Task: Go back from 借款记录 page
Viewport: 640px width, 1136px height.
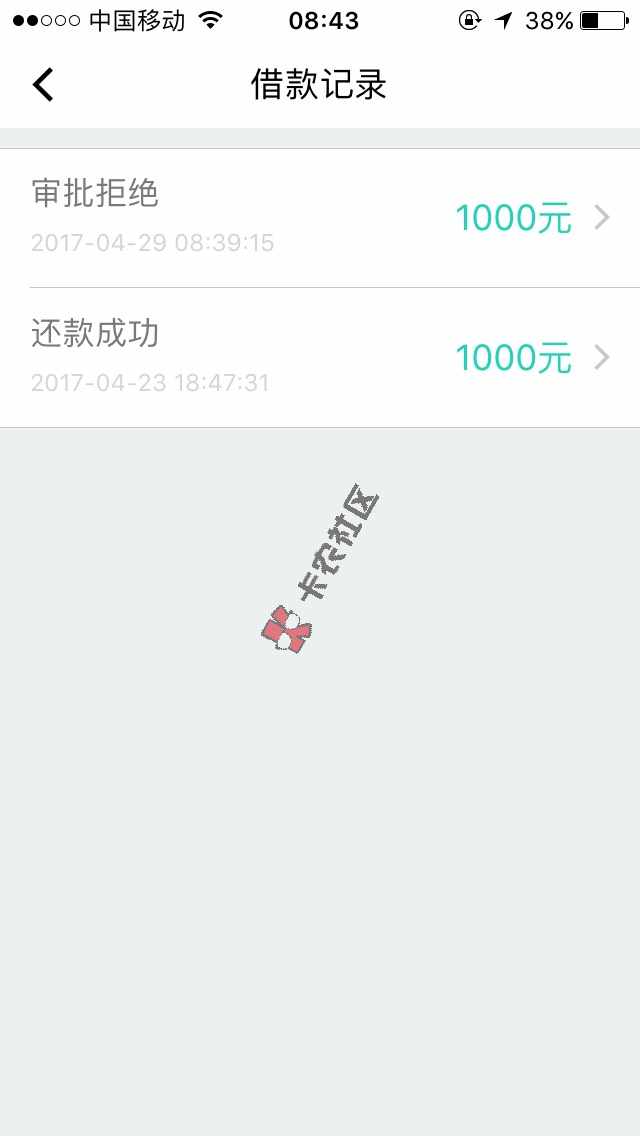Action: click(x=42, y=85)
